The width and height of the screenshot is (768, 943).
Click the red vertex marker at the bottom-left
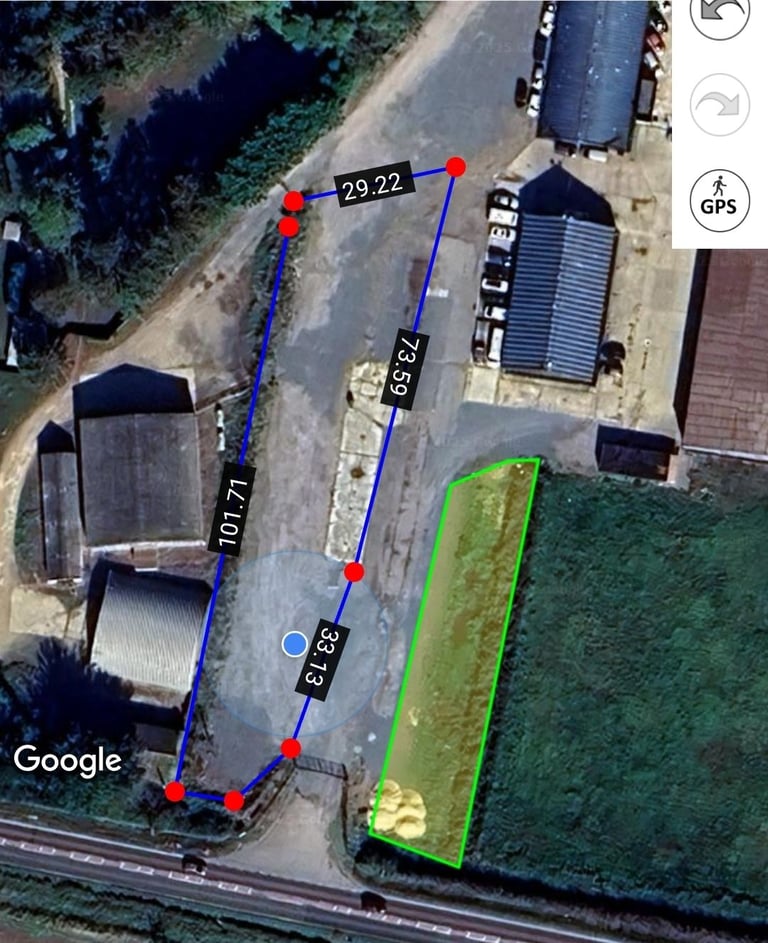click(x=175, y=791)
